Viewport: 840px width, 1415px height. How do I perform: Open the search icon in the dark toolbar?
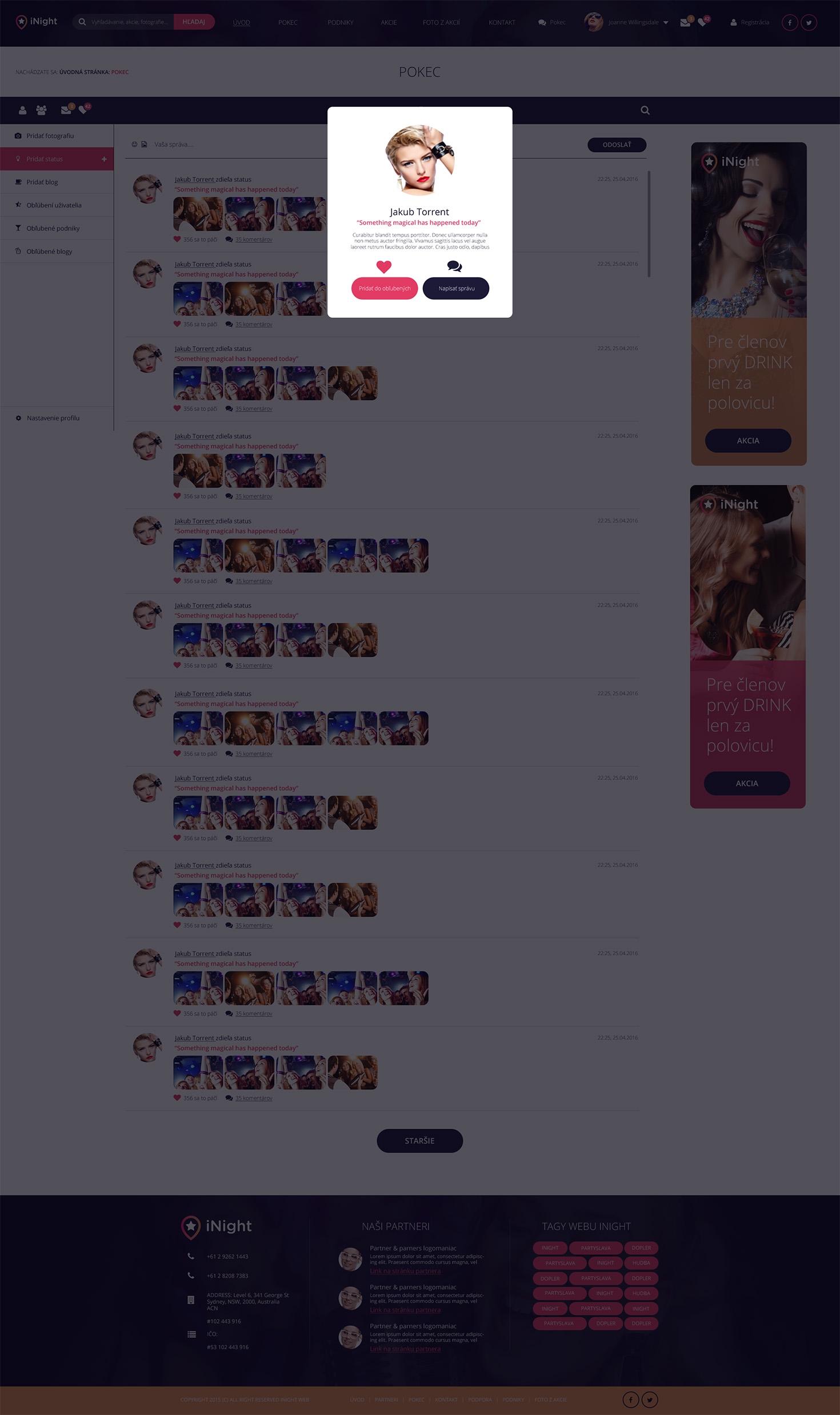click(645, 110)
